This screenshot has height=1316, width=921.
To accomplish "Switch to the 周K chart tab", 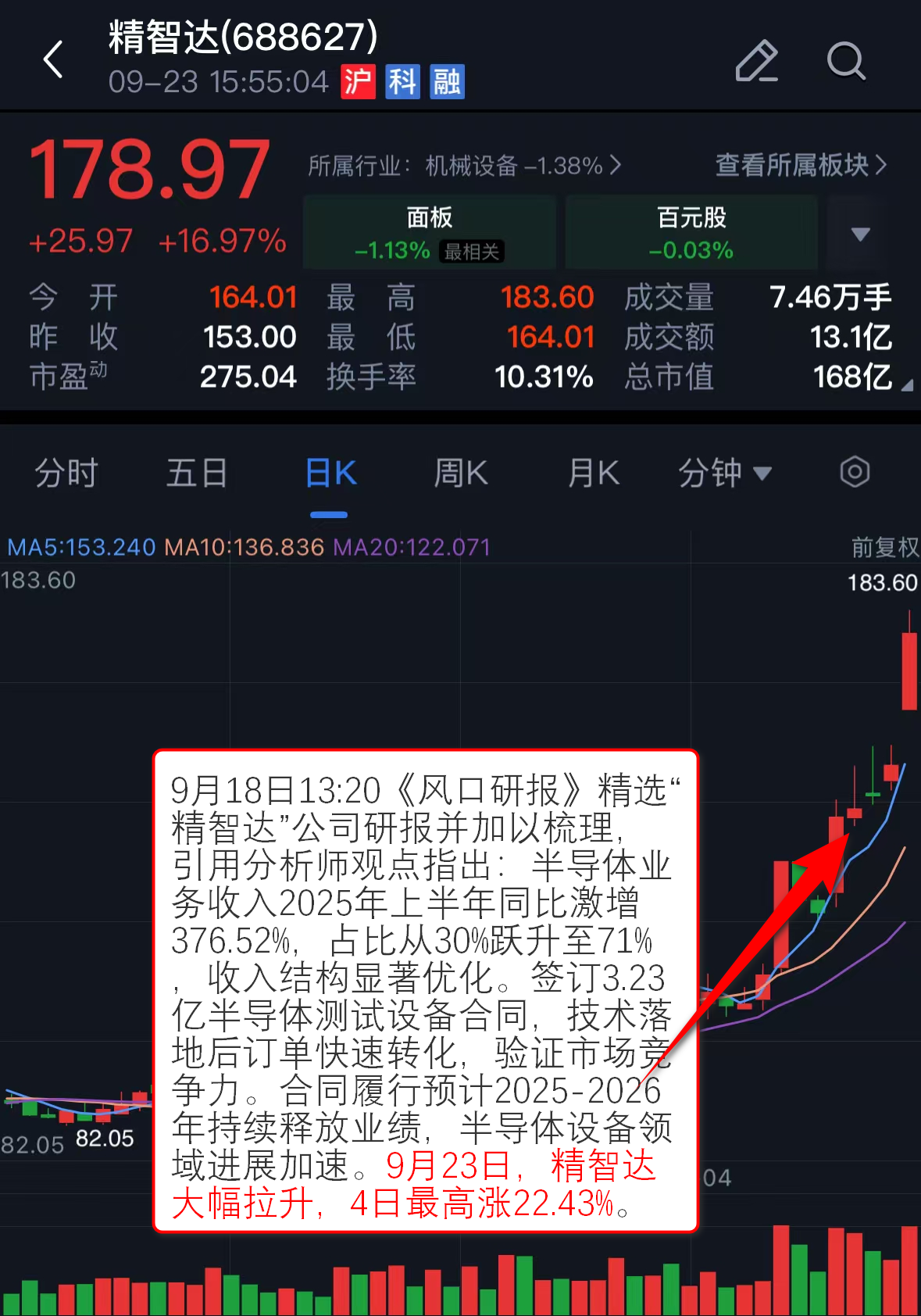I will (461, 474).
